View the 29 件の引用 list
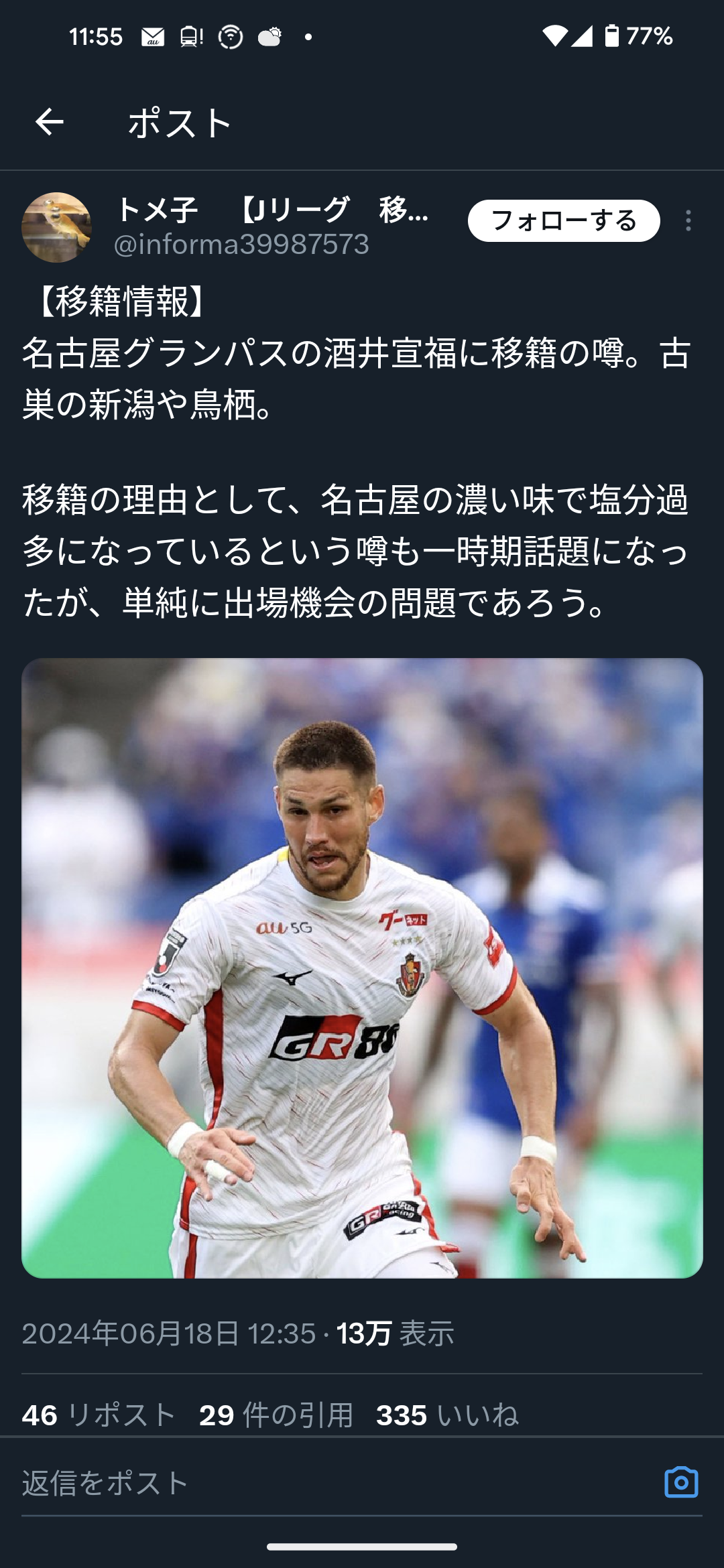This screenshot has height=1568, width=724. pos(276,1415)
